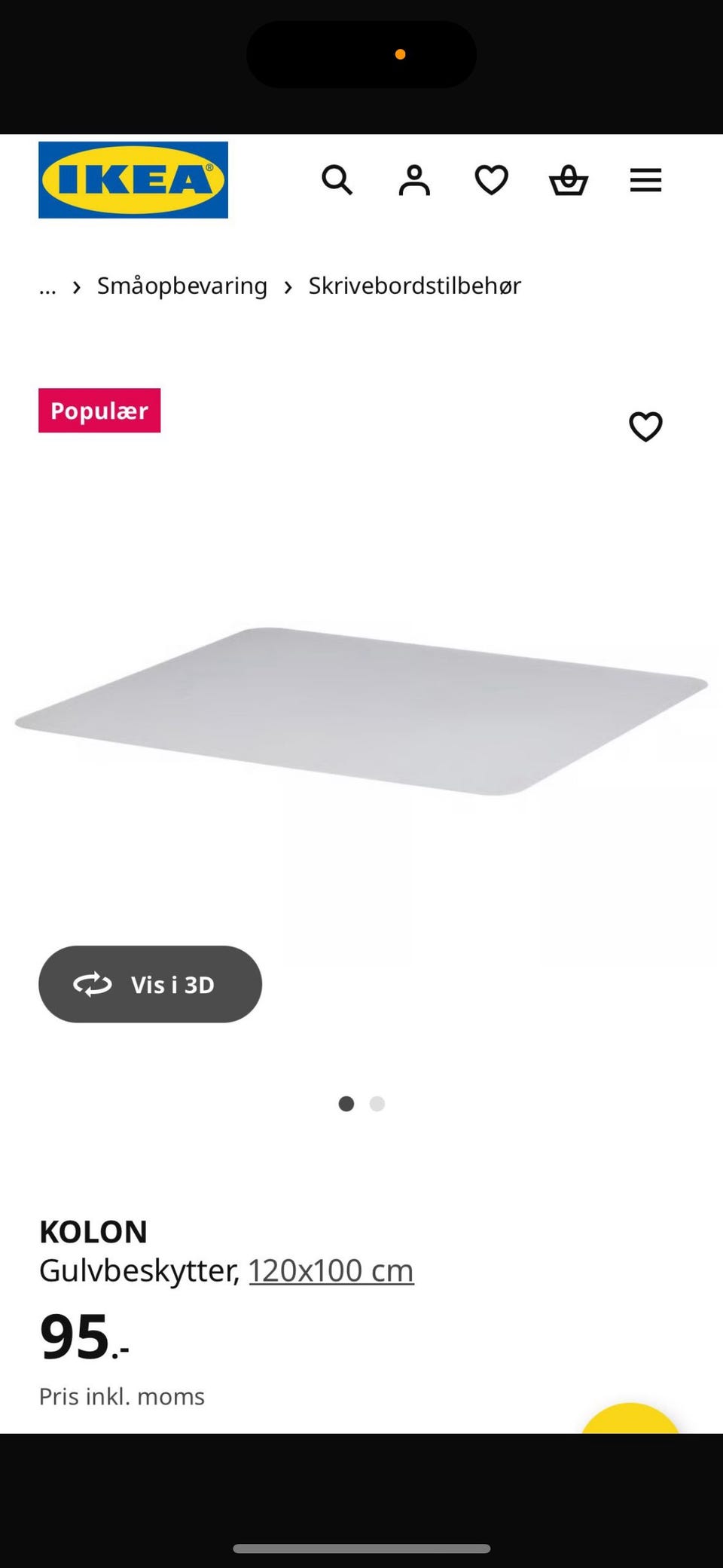Select the Skrivebordstilbehør breadcrumb
The width and height of the screenshot is (723, 1568).
tap(414, 286)
